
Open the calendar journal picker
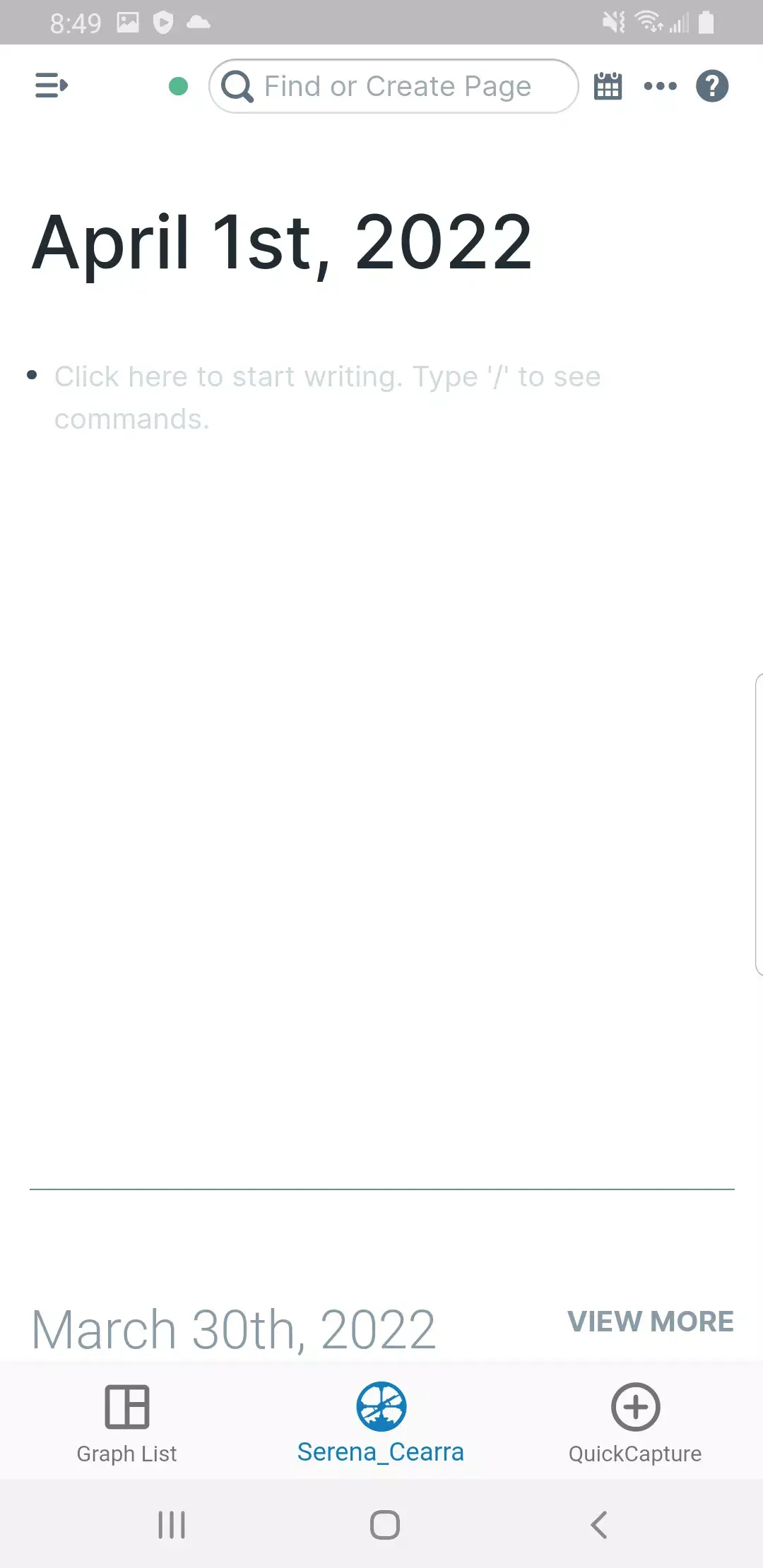608,85
